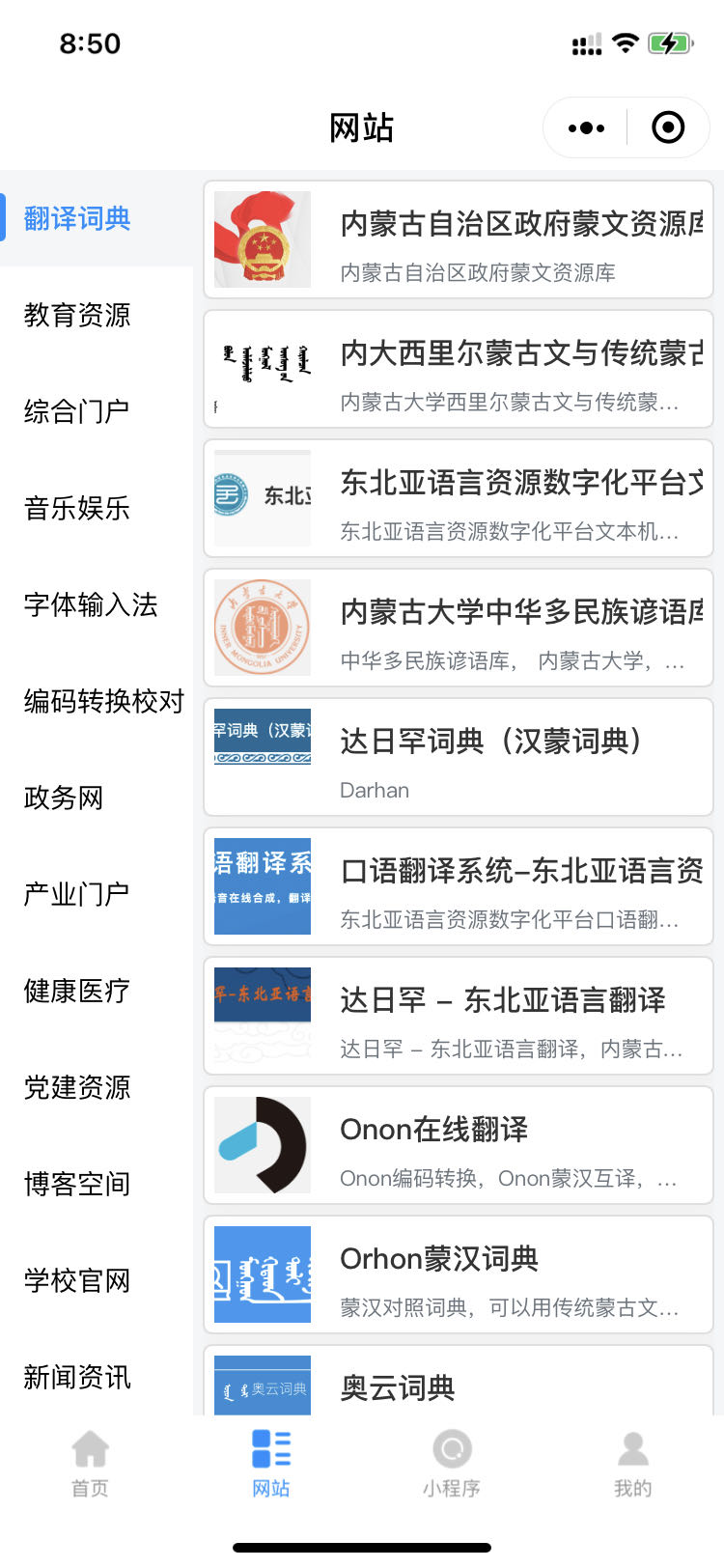This screenshot has width=724, height=1568.
Task: Open the mini program more options menu
Action: 586,127
